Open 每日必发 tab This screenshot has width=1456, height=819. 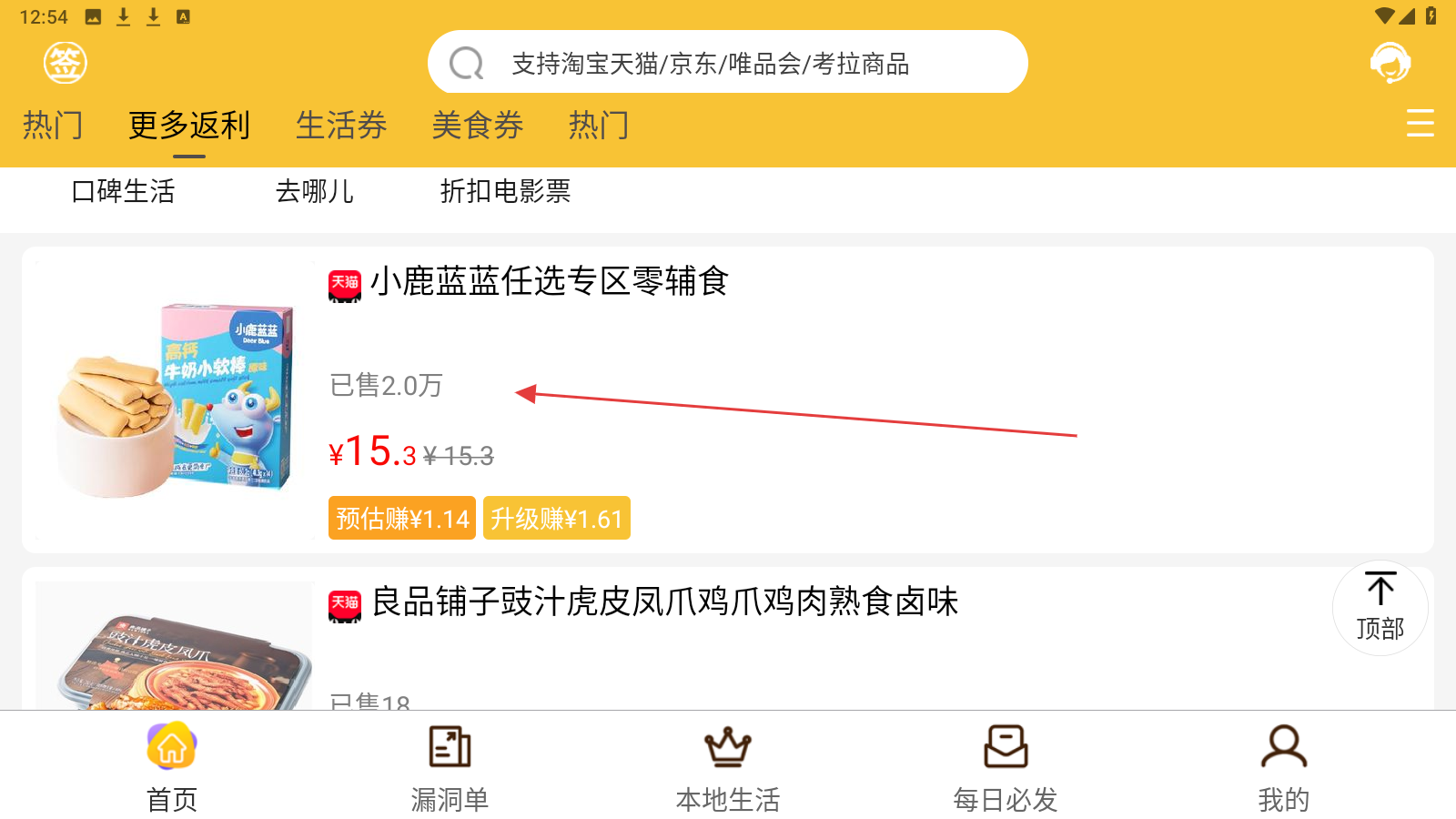tap(1006, 766)
